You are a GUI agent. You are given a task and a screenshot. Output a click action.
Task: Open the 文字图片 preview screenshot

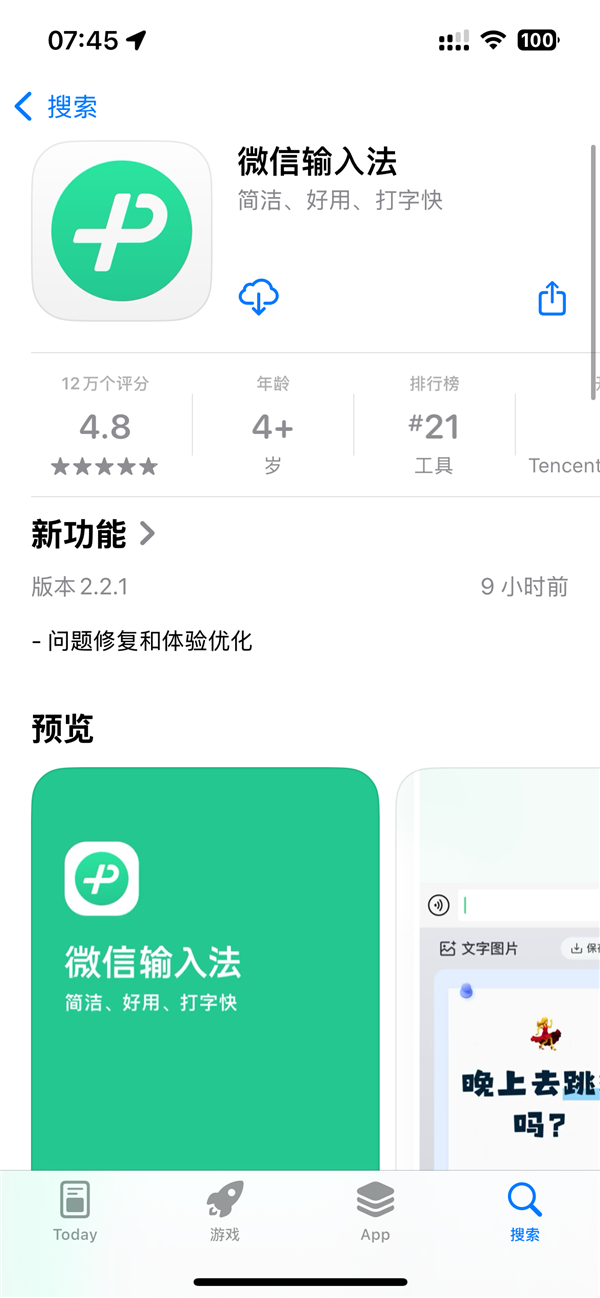point(500,965)
